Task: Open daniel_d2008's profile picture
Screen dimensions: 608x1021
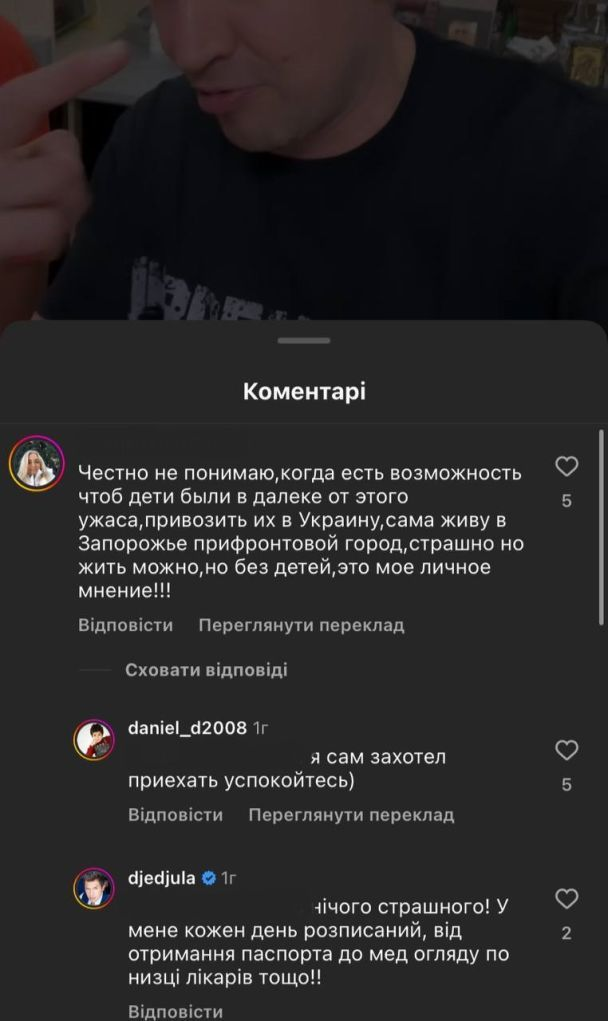Action: pyautogui.click(x=94, y=740)
